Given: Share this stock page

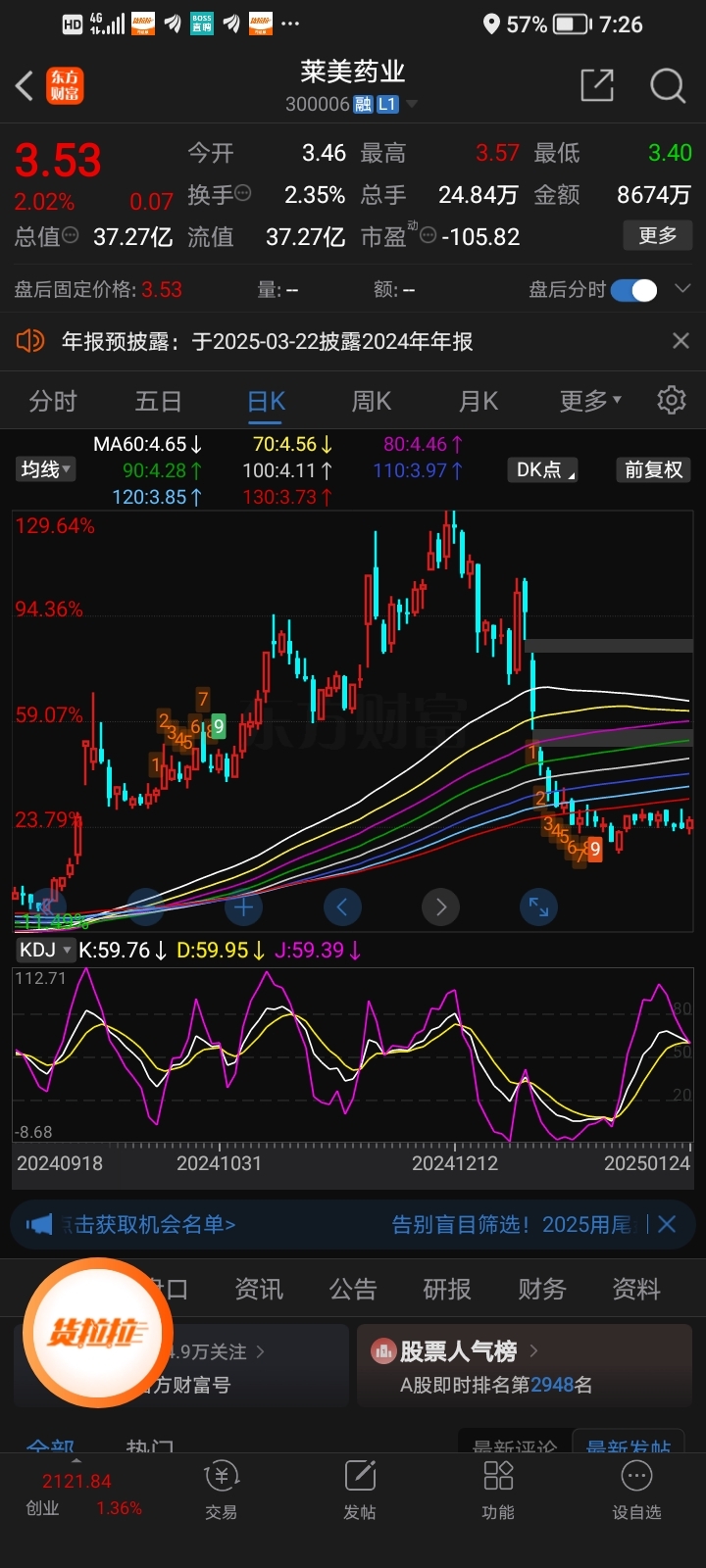Looking at the screenshot, I should tap(596, 85).
